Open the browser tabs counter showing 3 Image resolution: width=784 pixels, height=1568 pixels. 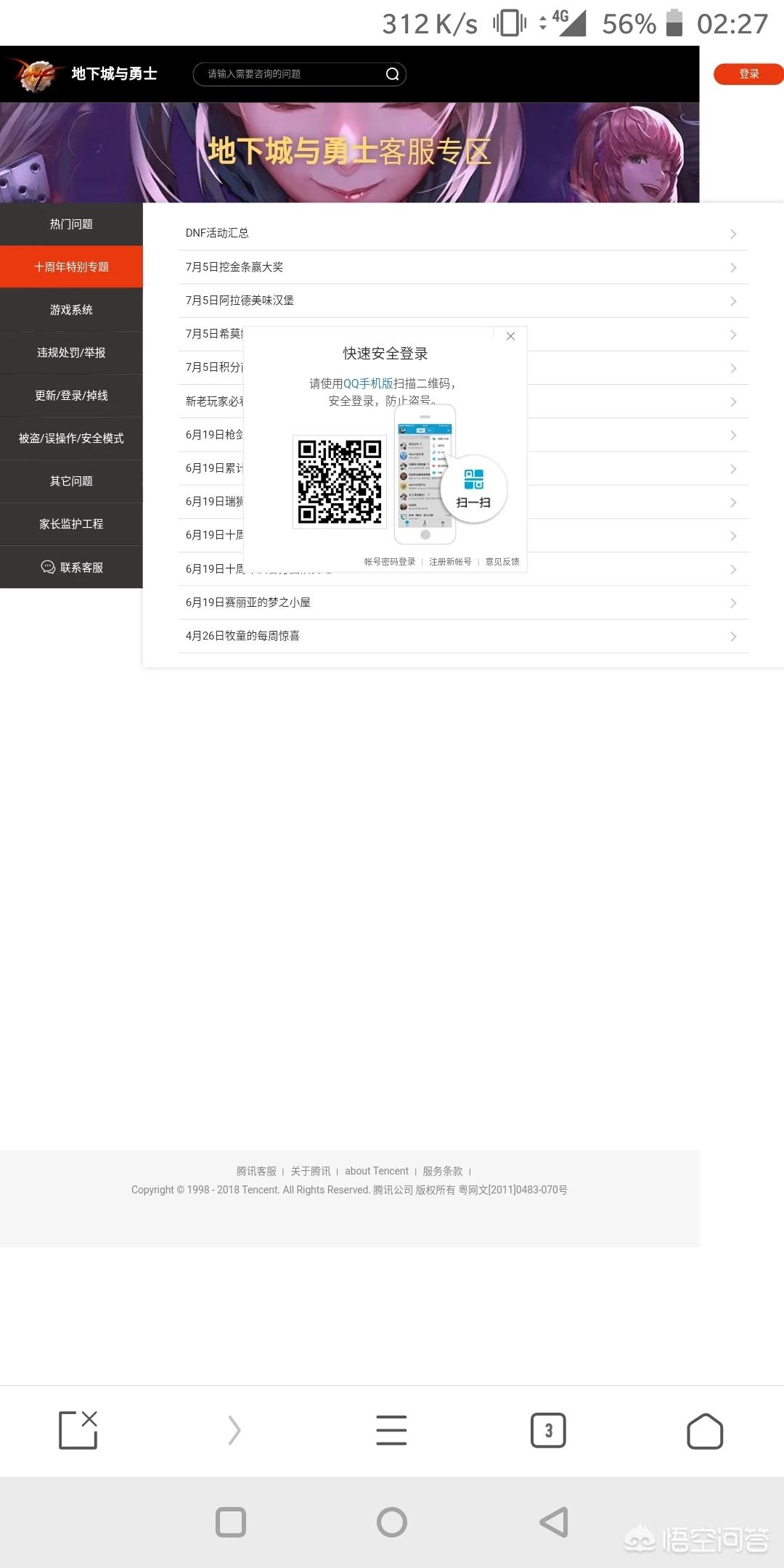coord(548,1431)
